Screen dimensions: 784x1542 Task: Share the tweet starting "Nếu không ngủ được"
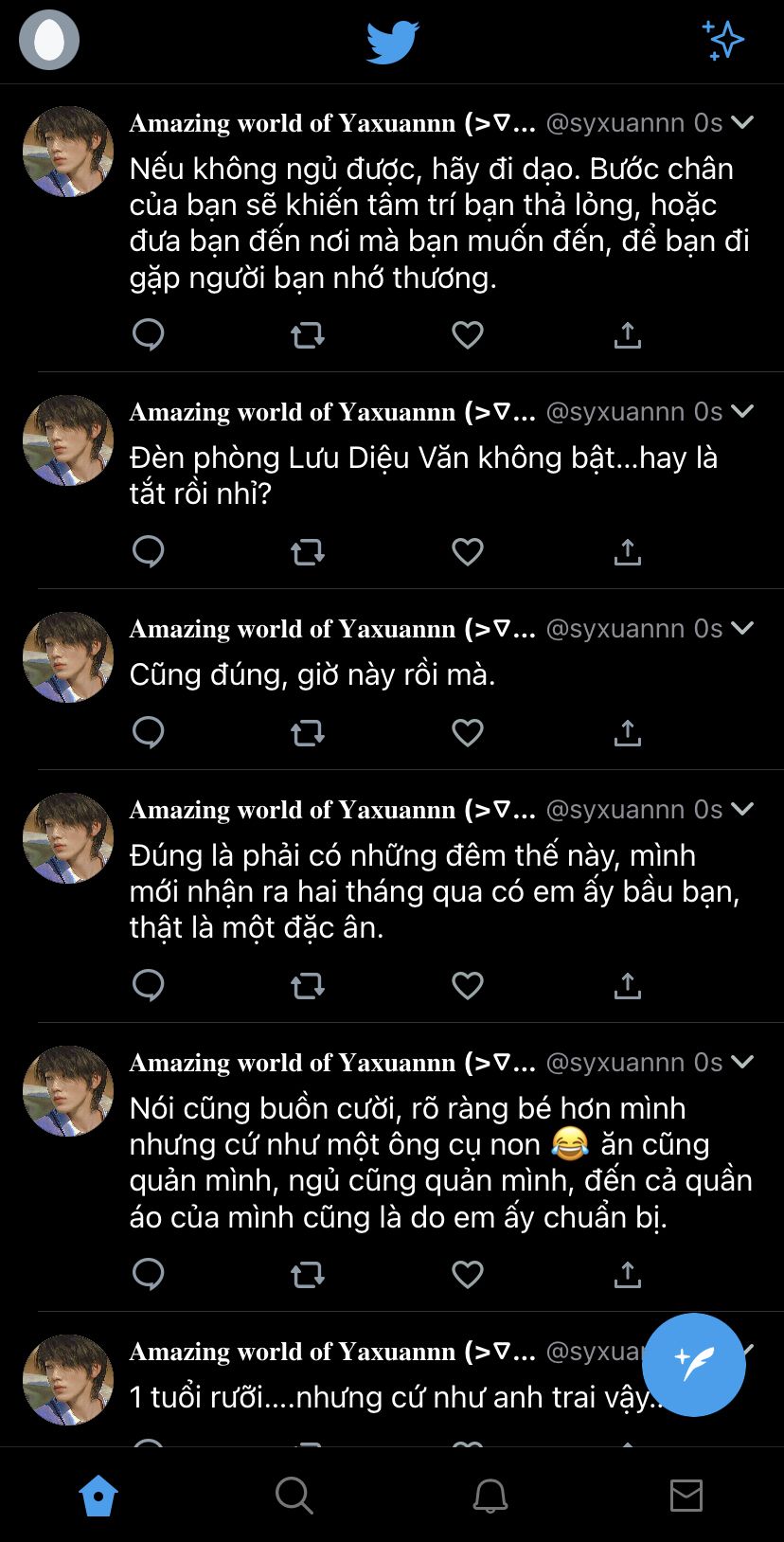628,334
